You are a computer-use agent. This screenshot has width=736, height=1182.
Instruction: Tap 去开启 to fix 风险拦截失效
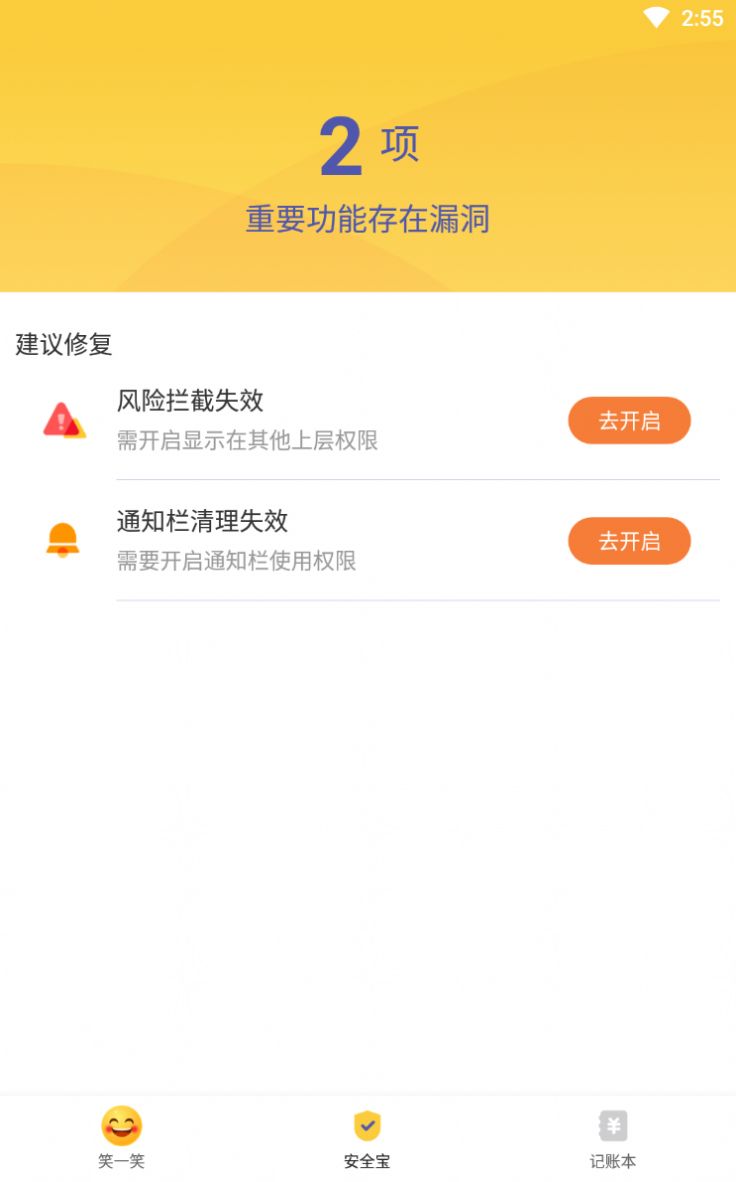click(x=629, y=420)
